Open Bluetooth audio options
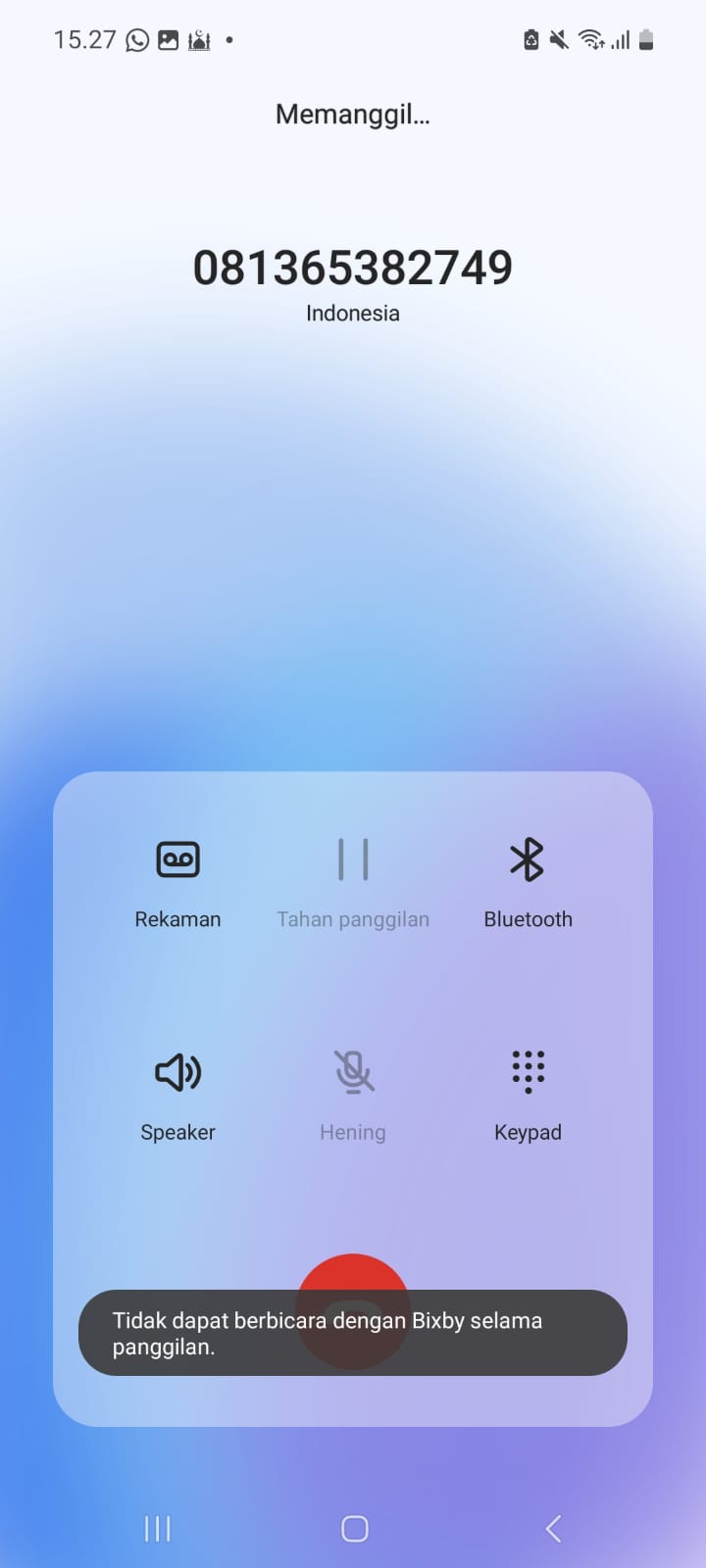This screenshot has width=706, height=1568. click(528, 881)
